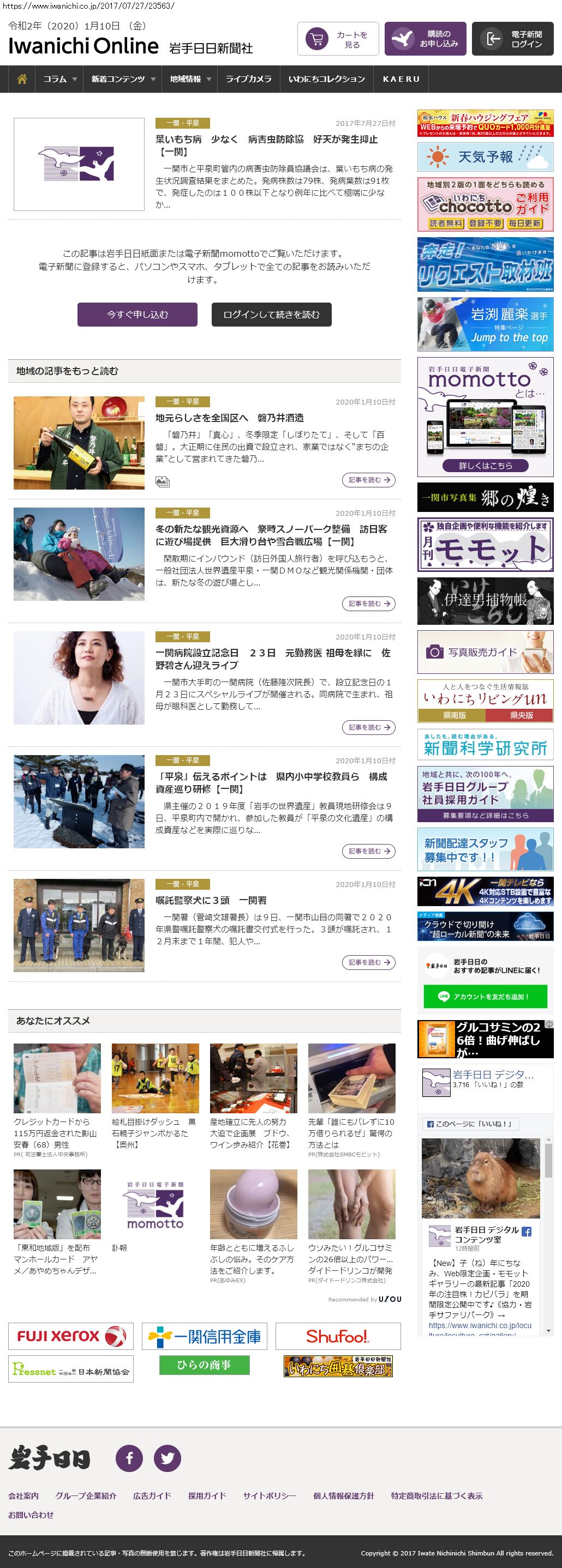Open the 天気予報 weather banner
This screenshot has height=1568, width=562.
pyautogui.click(x=485, y=157)
